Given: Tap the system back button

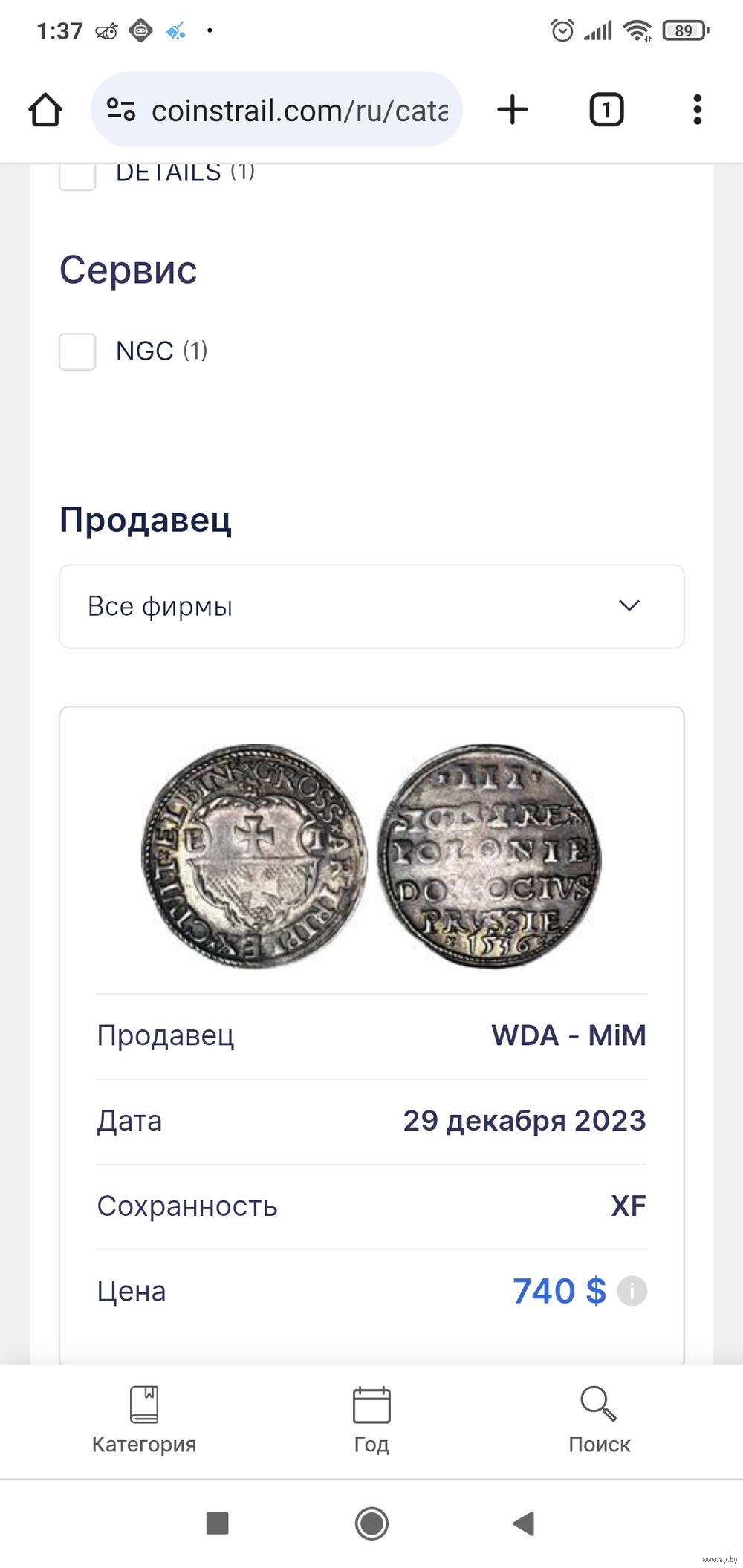Looking at the screenshot, I should 524,1523.
